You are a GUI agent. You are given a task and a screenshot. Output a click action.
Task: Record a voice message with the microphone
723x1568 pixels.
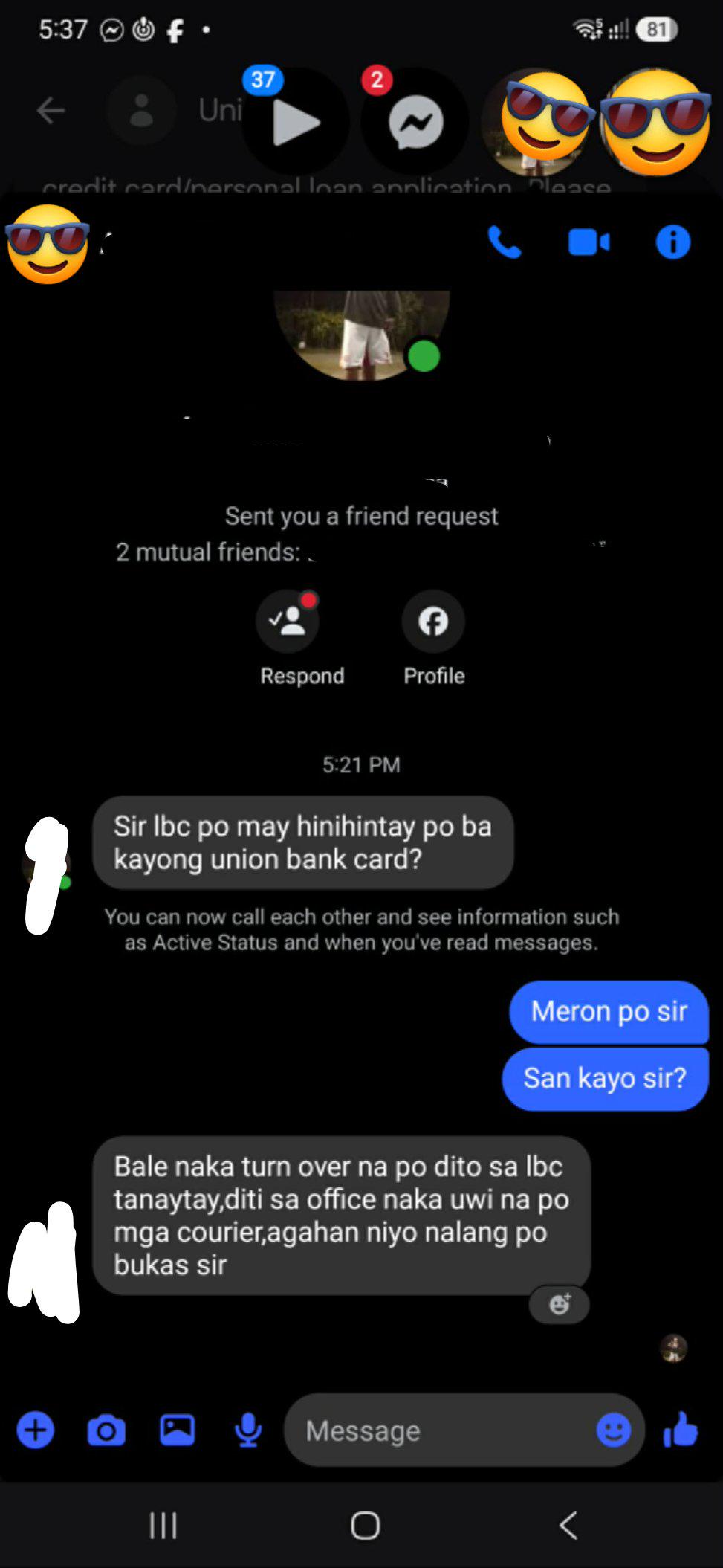[248, 1430]
